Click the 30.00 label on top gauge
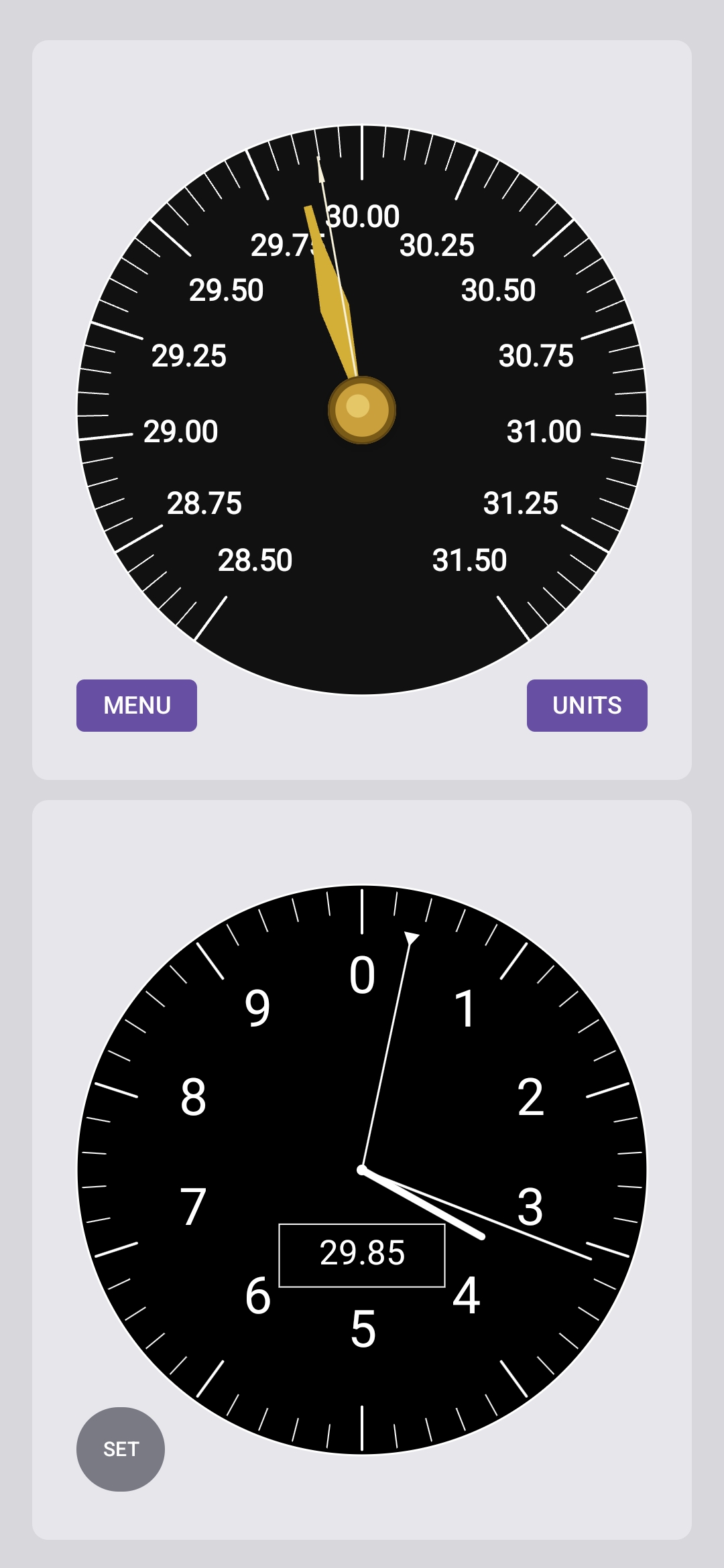Screen dimensions: 724x1568 click(x=363, y=216)
